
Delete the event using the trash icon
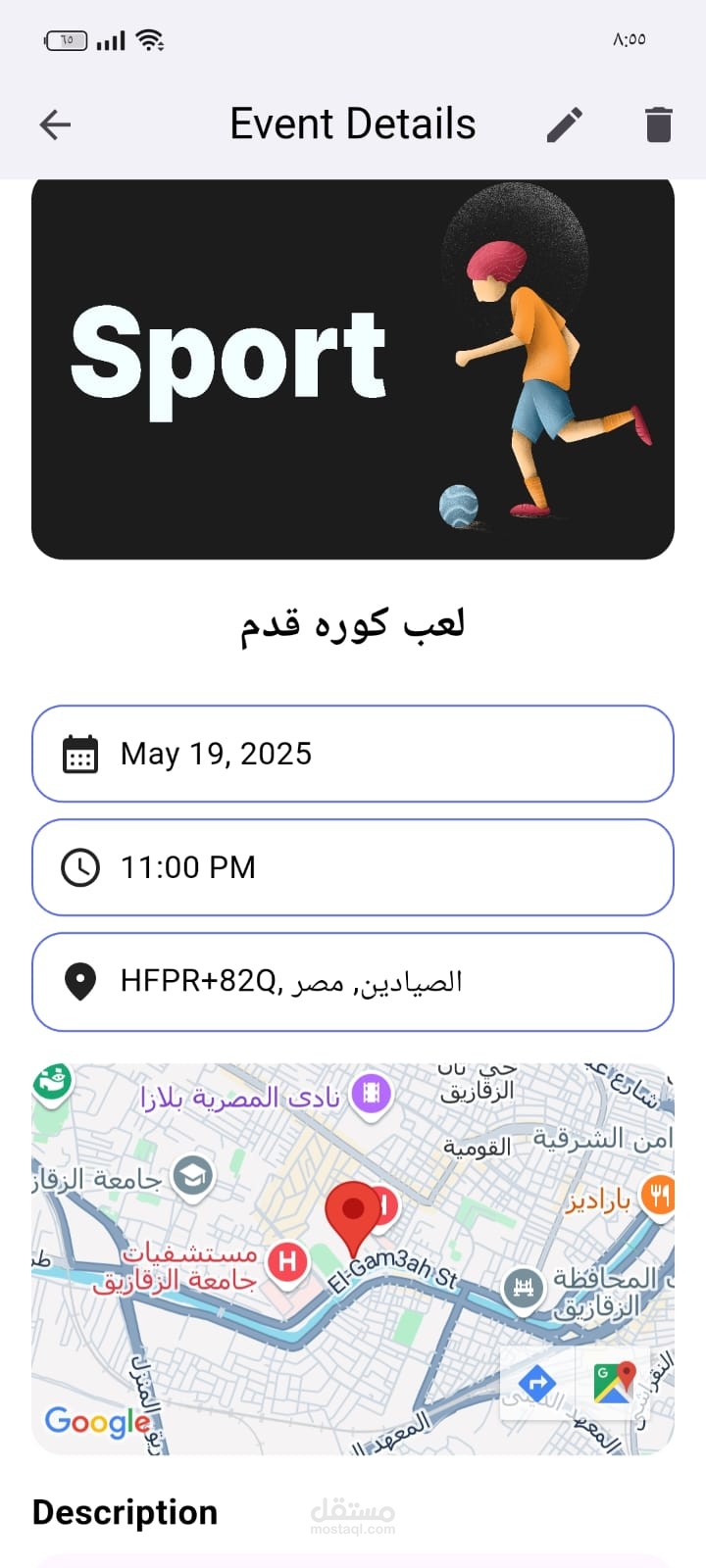659,124
